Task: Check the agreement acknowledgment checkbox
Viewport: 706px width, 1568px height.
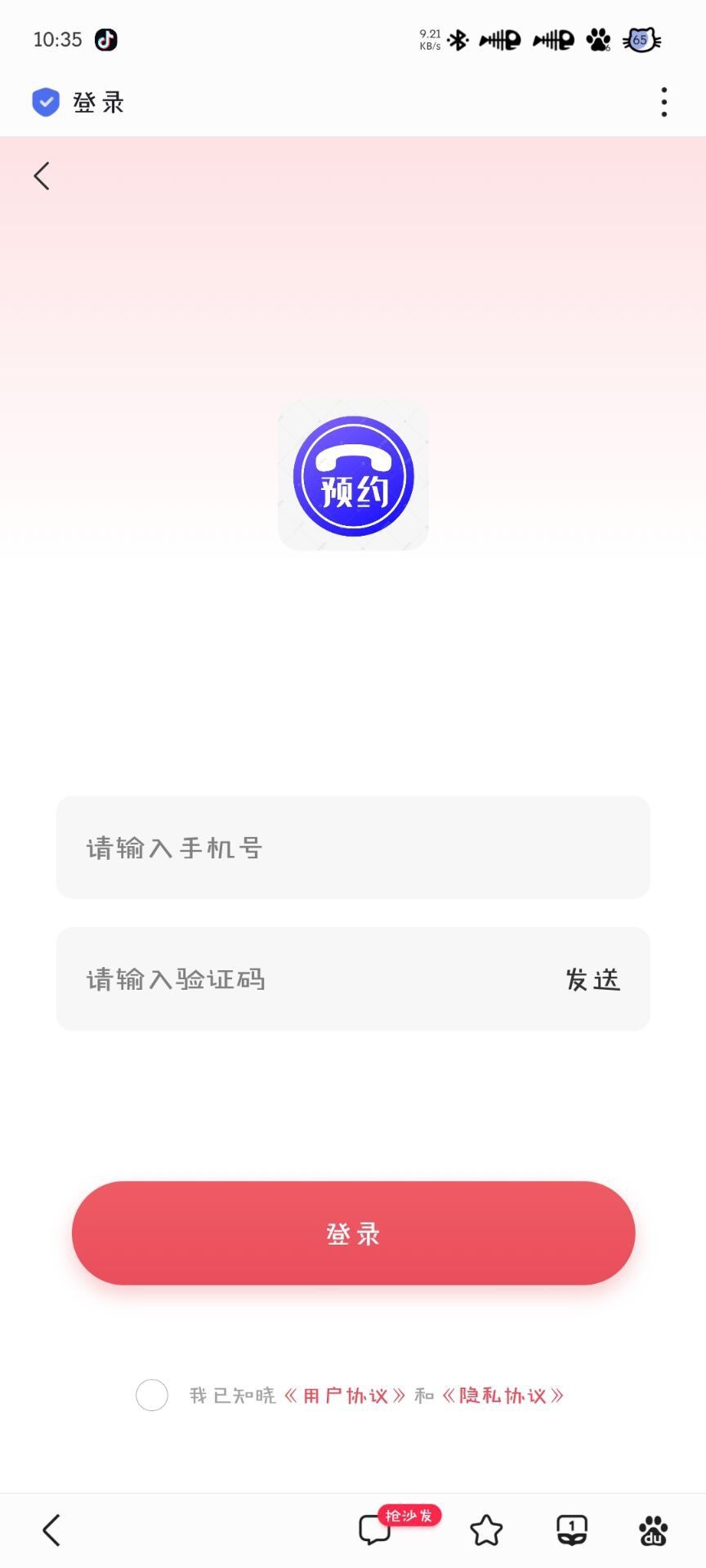Action: [x=152, y=1395]
